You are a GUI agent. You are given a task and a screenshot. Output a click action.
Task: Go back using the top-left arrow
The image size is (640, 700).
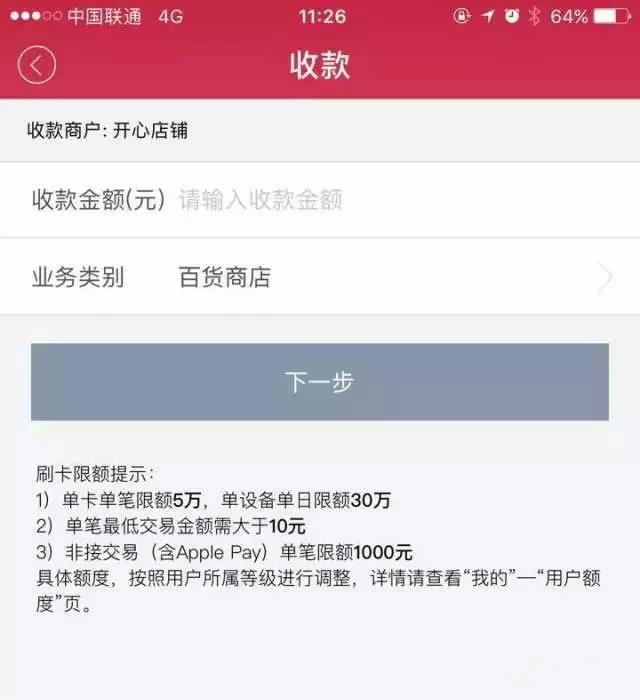coord(37,65)
